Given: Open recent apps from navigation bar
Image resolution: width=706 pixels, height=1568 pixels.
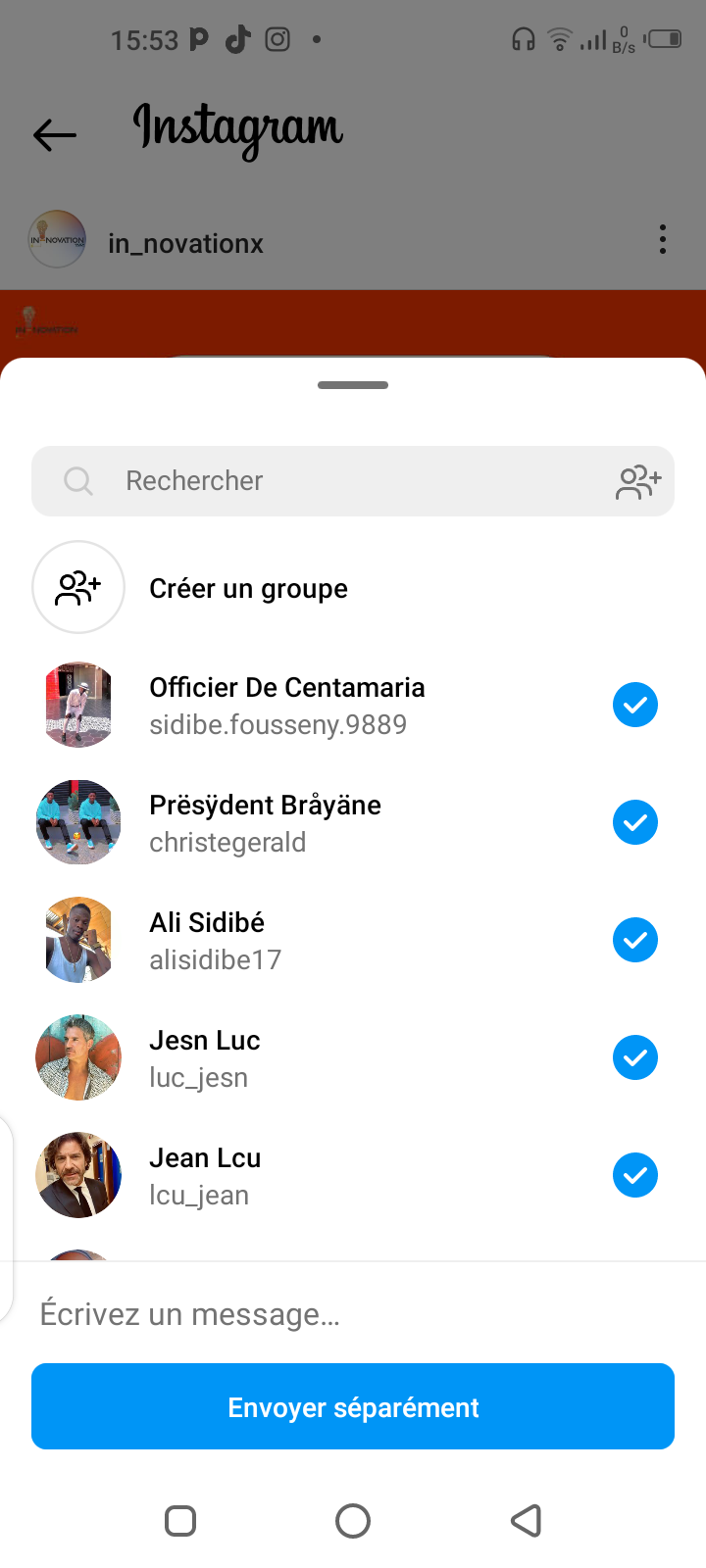Looking at the screenshot, I should (x=180, y=1521).
